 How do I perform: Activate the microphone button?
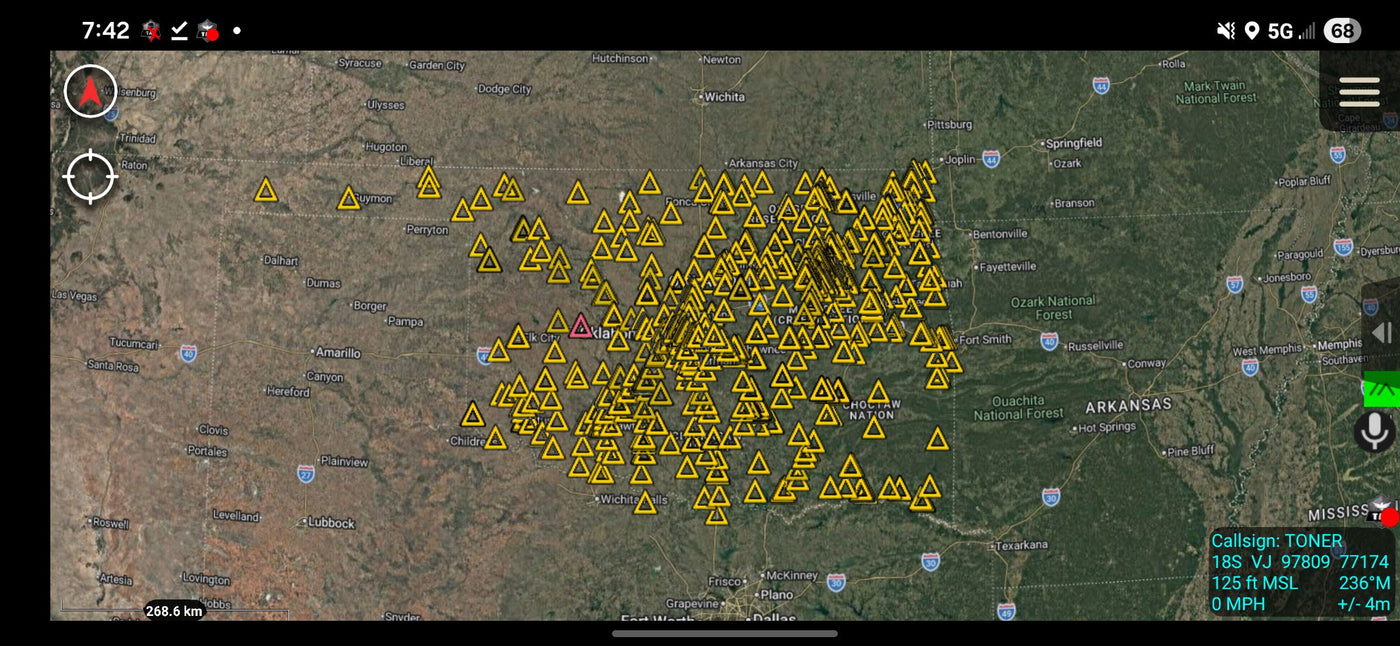(1375, 431)
